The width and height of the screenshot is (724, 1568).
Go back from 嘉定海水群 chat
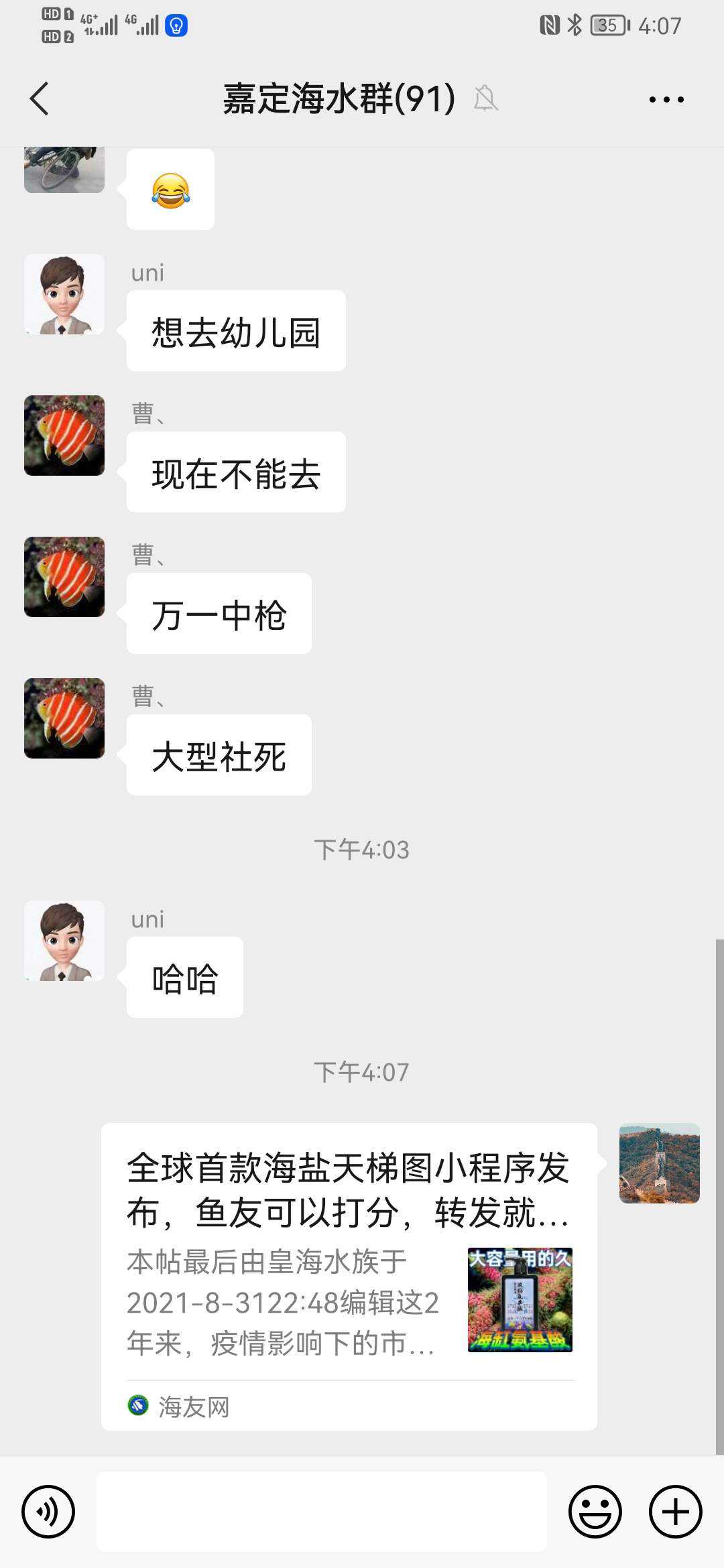click(x=40, y=99)
